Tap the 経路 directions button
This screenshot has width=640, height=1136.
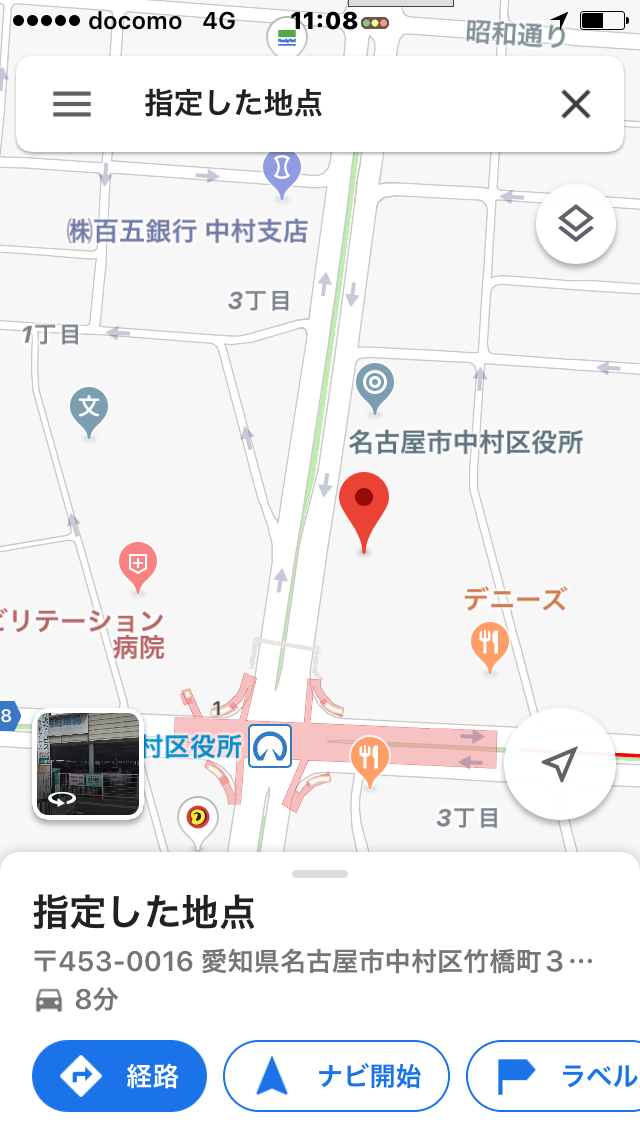pyautogui.click(x=120, y=1076)
